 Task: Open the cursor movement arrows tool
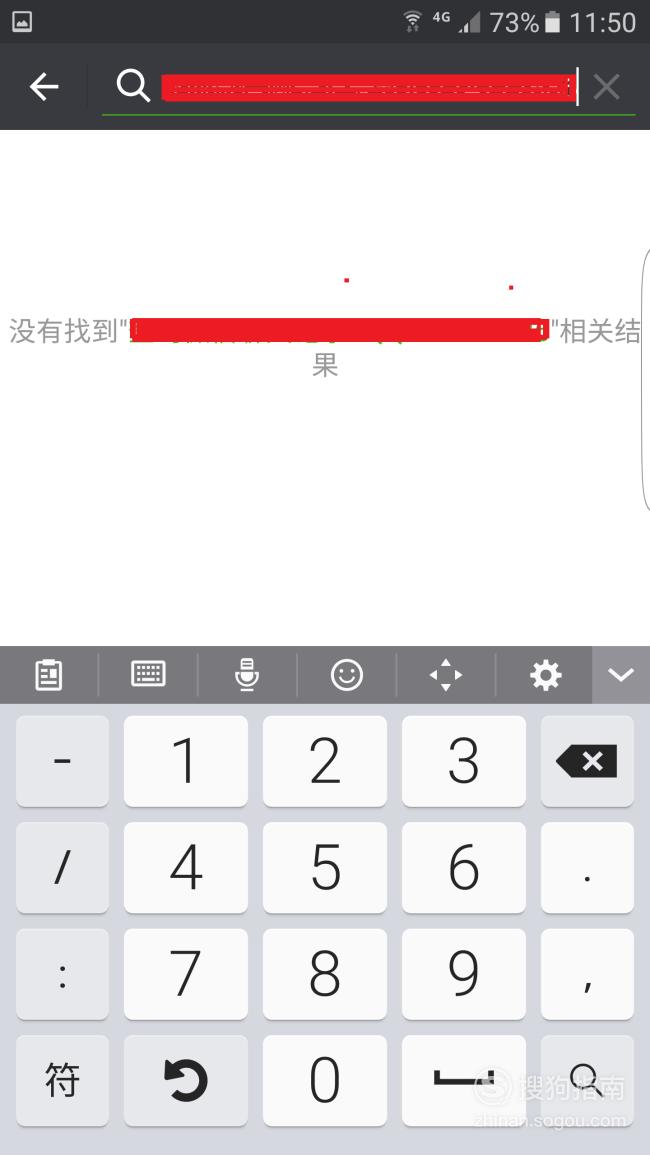click(446, 675)
